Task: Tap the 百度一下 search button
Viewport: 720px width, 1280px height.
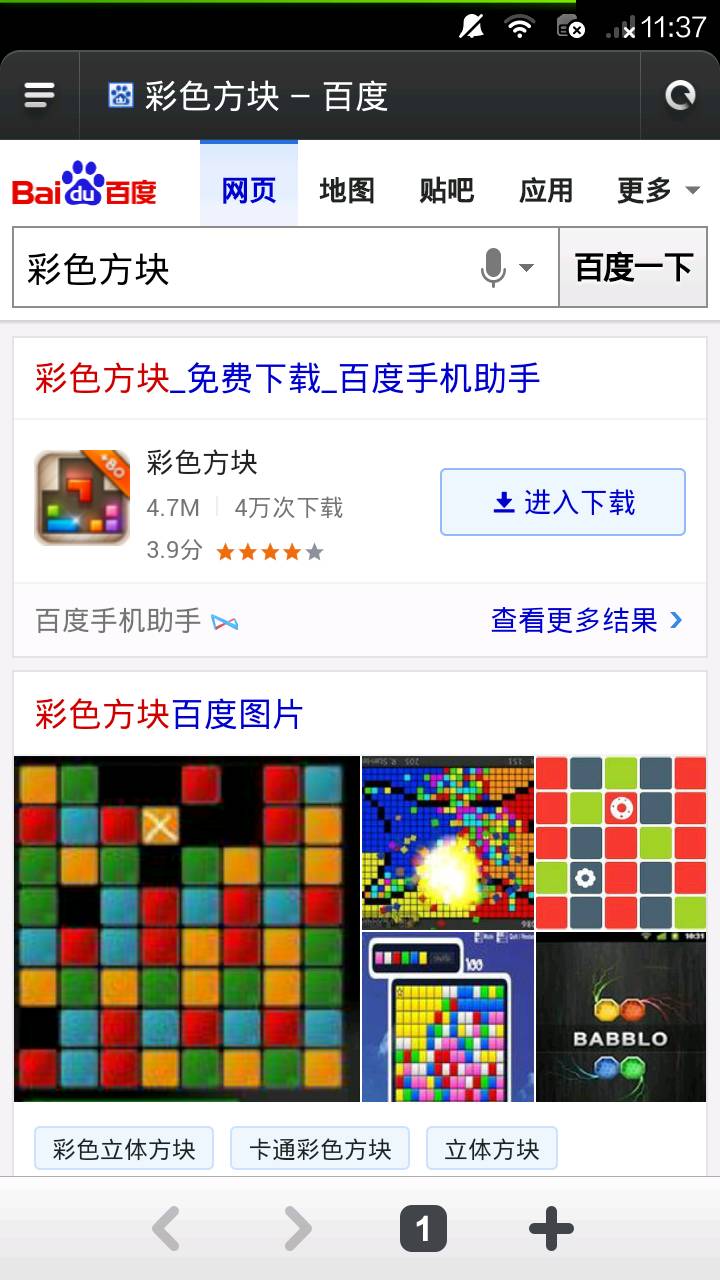Action: pos(634,268)
